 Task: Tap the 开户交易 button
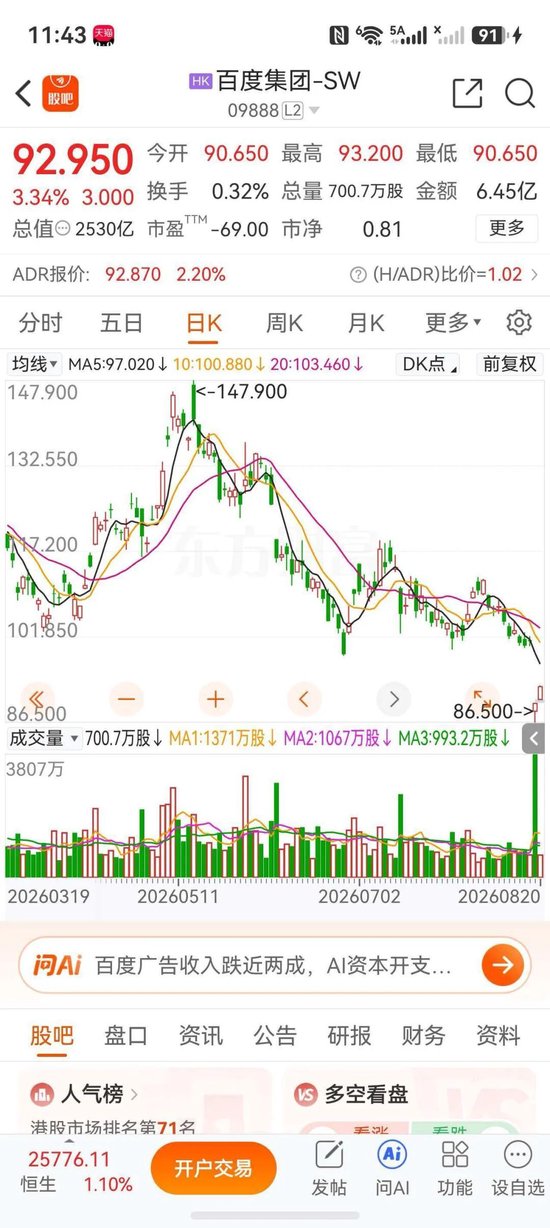pos(213,1168)
